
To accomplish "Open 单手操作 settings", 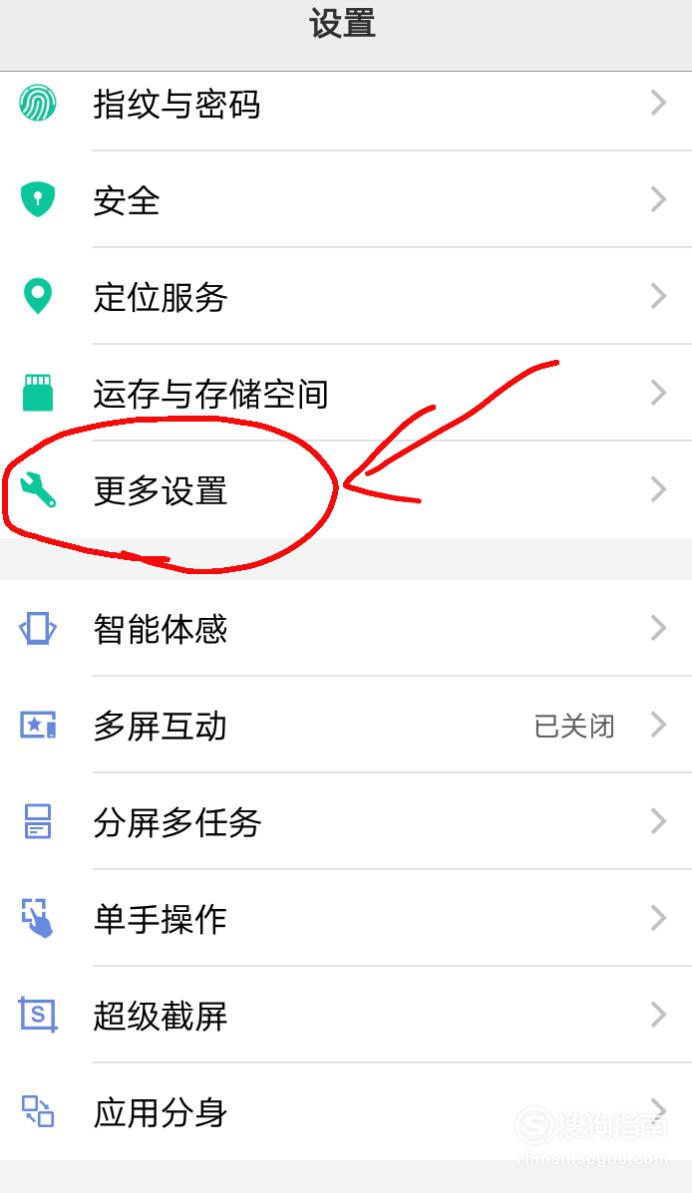I will tap(346, 918).
